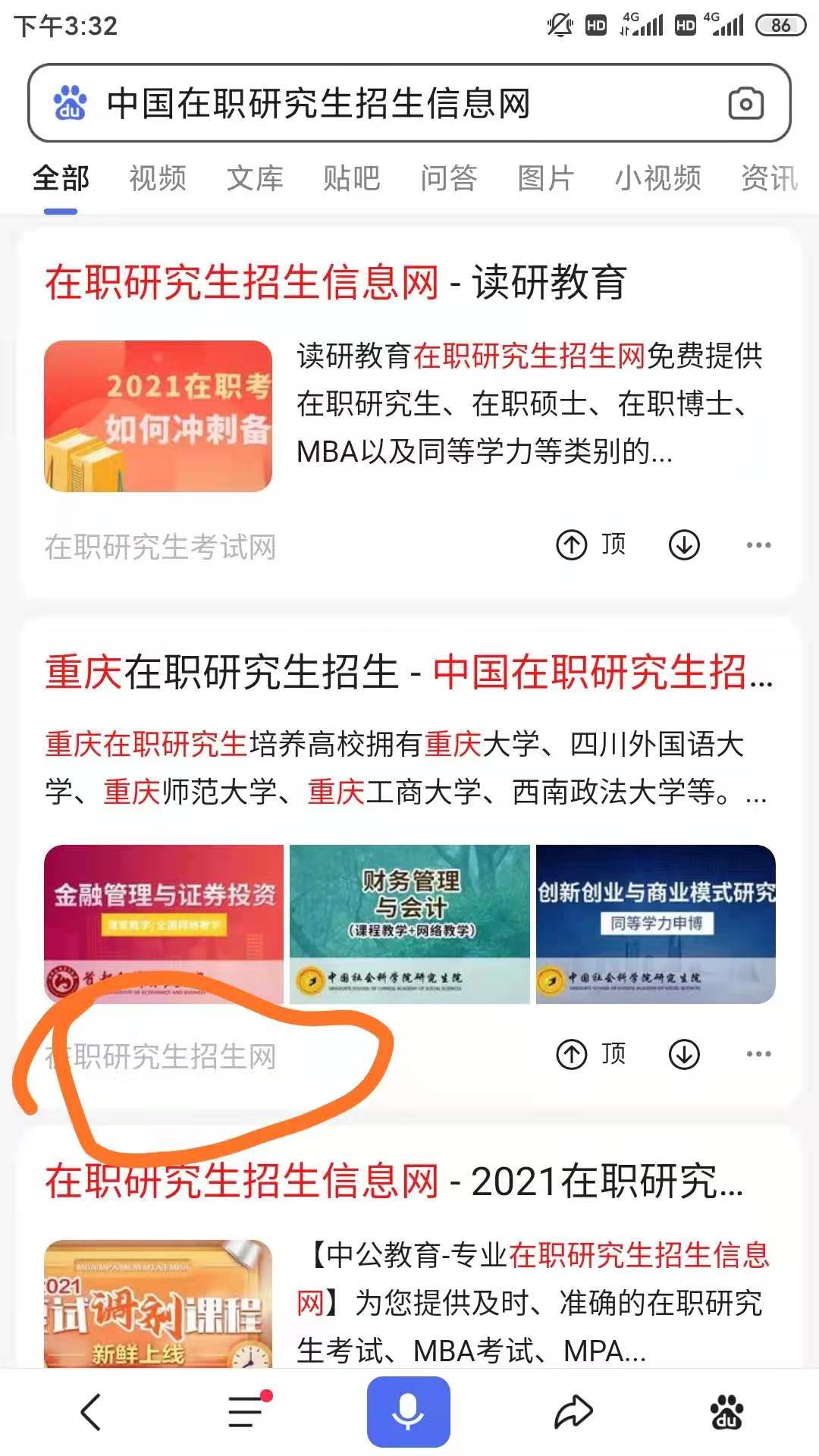Open the 财务管理与会计 image
This screenshot has width=819, height=1456.
(409, 924)
